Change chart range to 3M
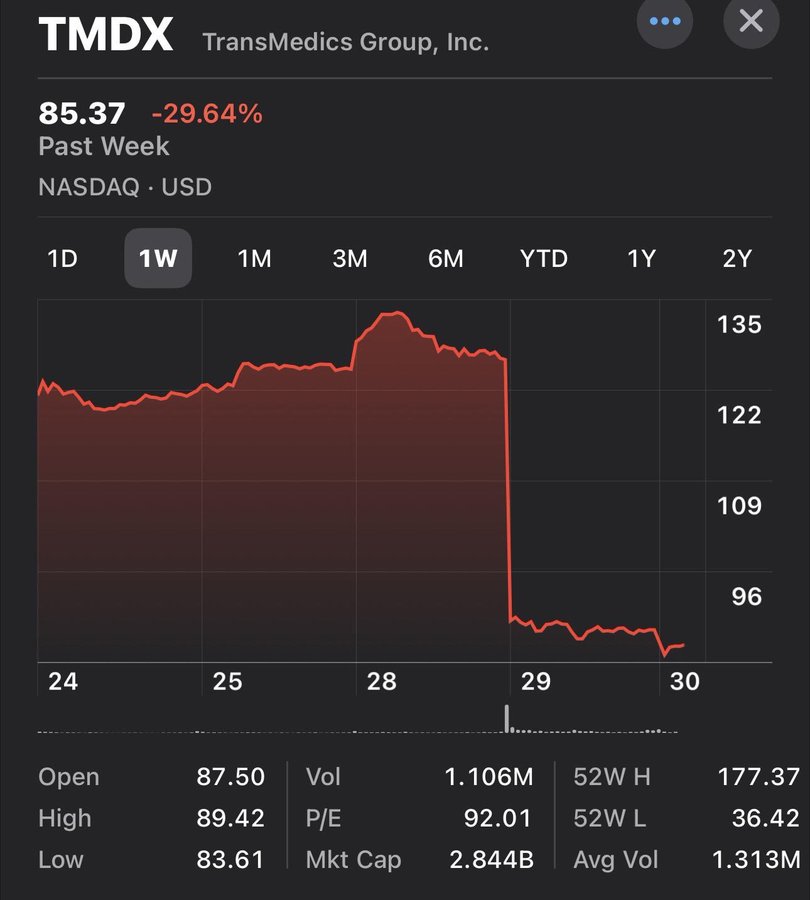810x900 pixels. click(x=350, y=259)
